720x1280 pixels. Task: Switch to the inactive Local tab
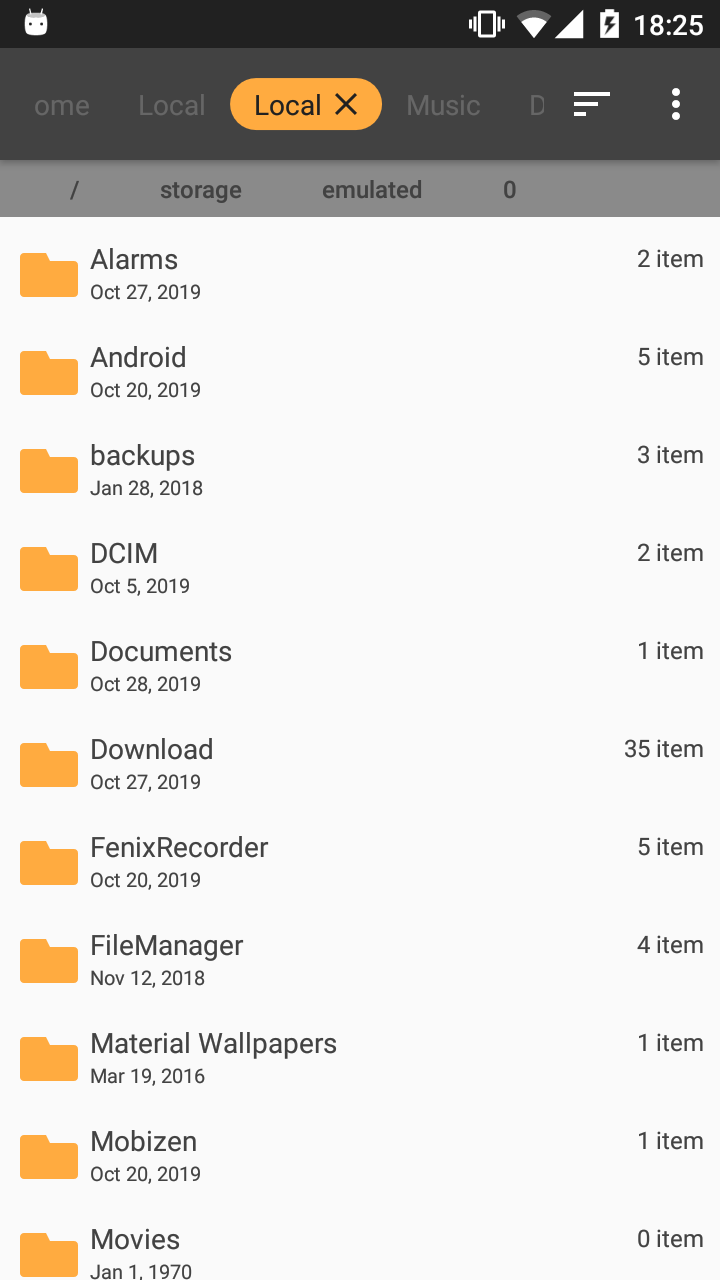coord(172,105)
